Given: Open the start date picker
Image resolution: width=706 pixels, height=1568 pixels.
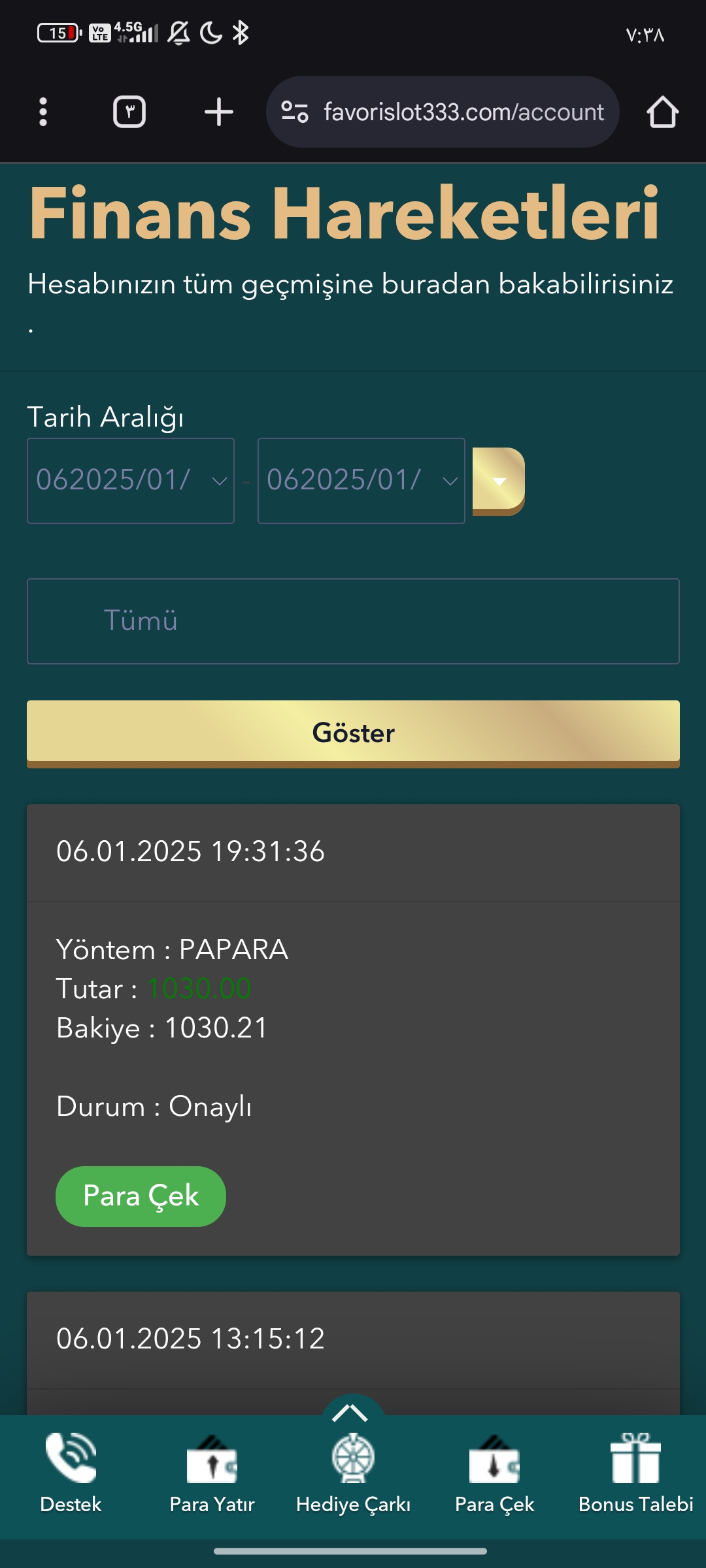Looking at the screenshot, I should point(131,481).
